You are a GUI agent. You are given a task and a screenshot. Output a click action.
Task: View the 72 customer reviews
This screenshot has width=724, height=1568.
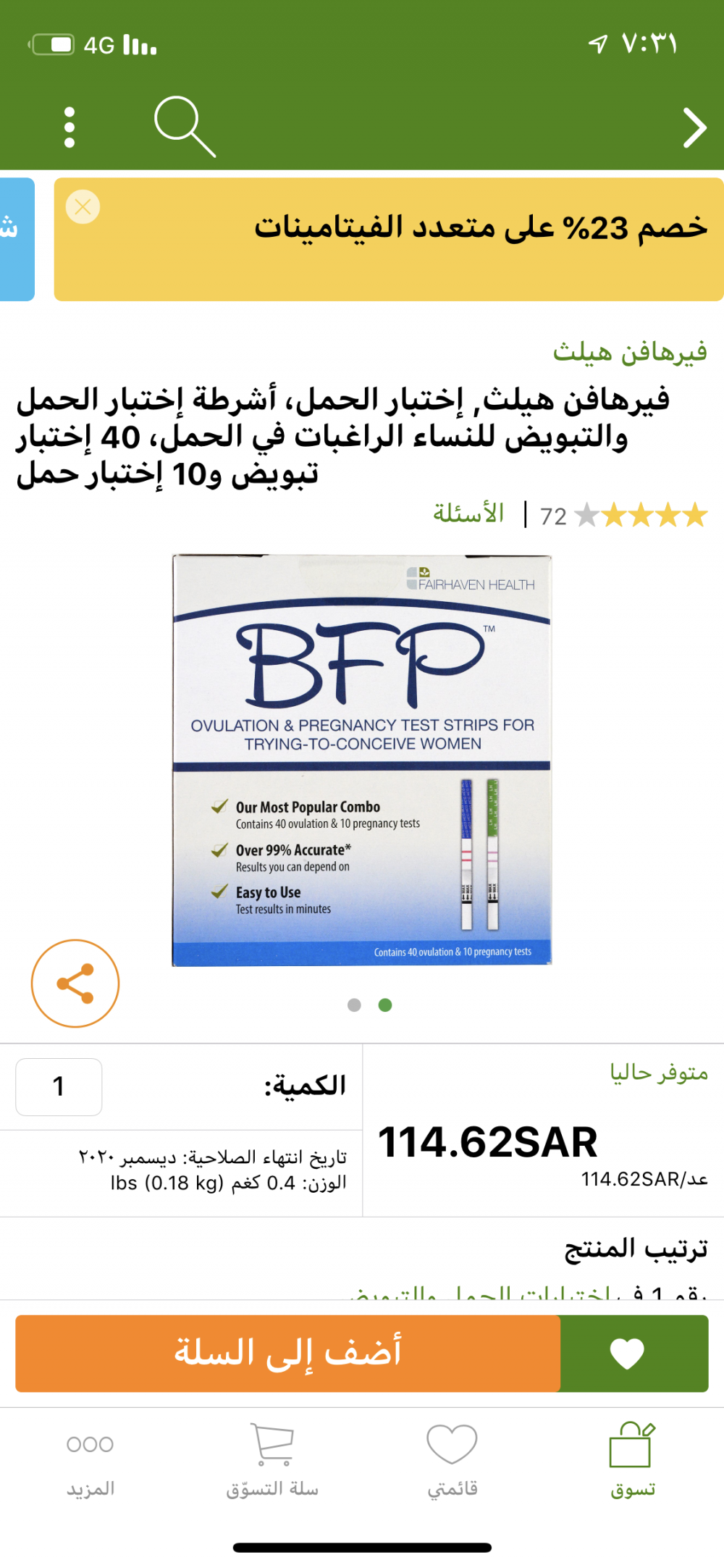click(623, 516)
